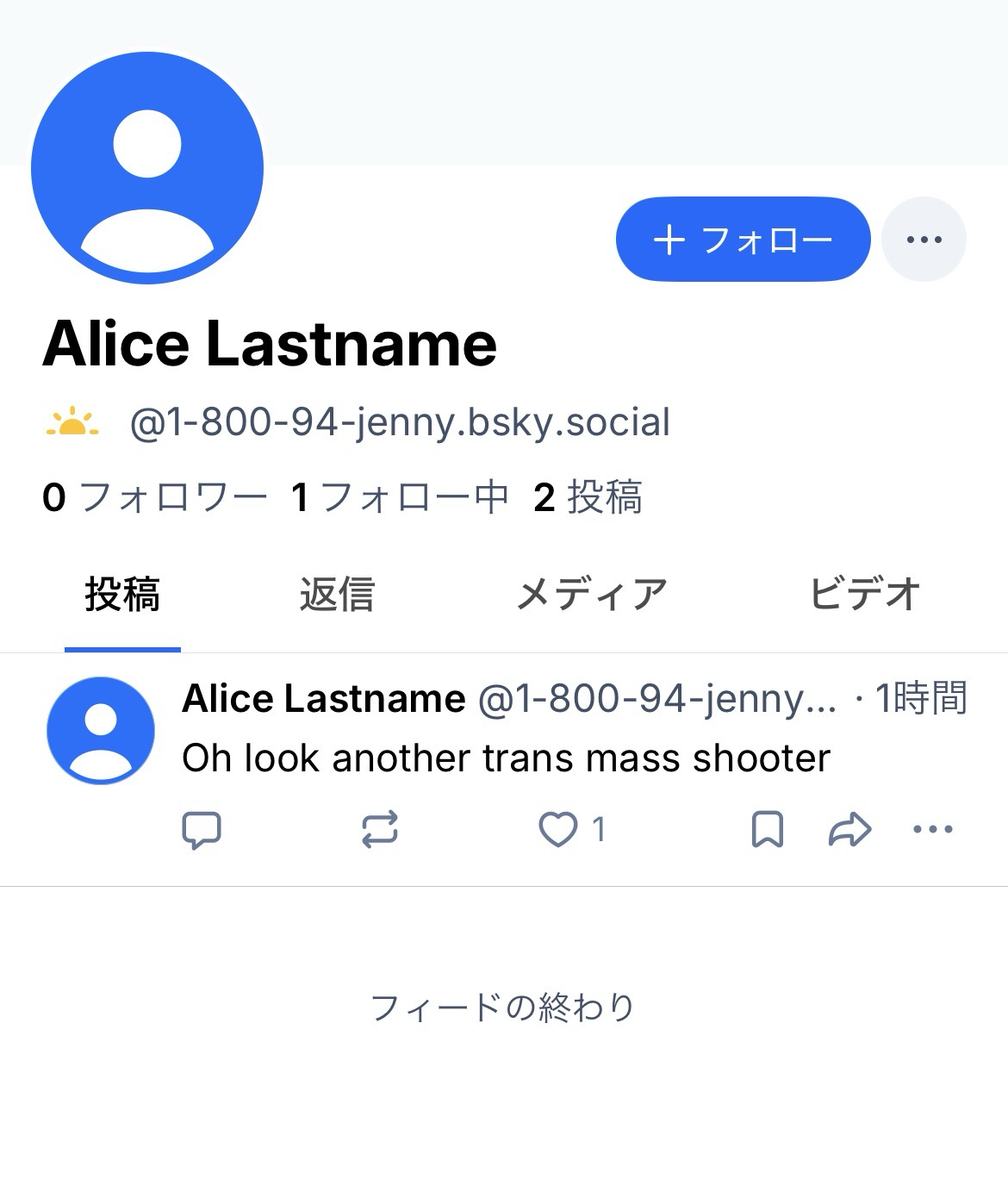Repost the trans mass shooter post

pos(379,830)
